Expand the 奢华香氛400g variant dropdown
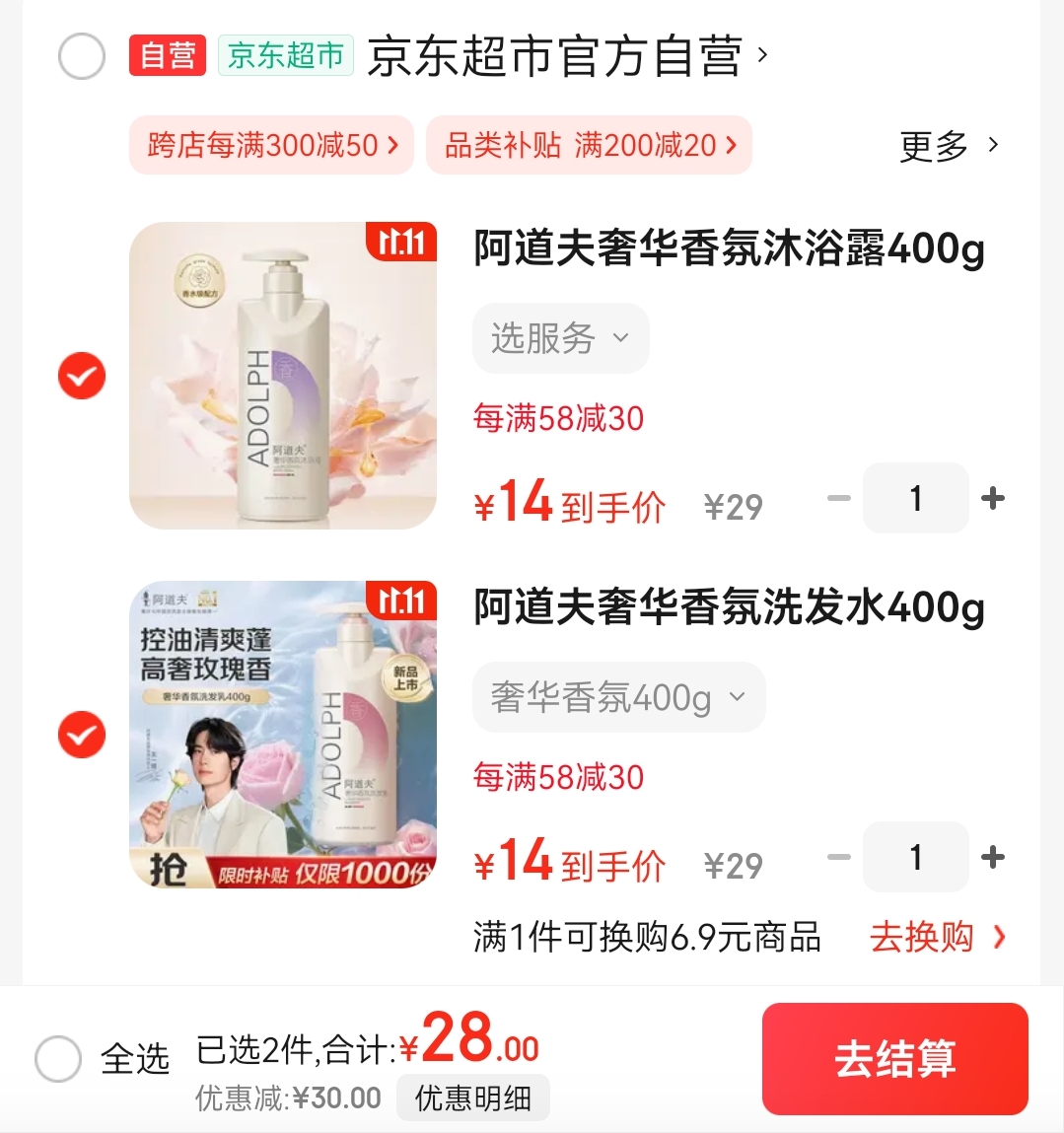Viewport: 1064px width, 1133px height. click(x=618, y=697)
